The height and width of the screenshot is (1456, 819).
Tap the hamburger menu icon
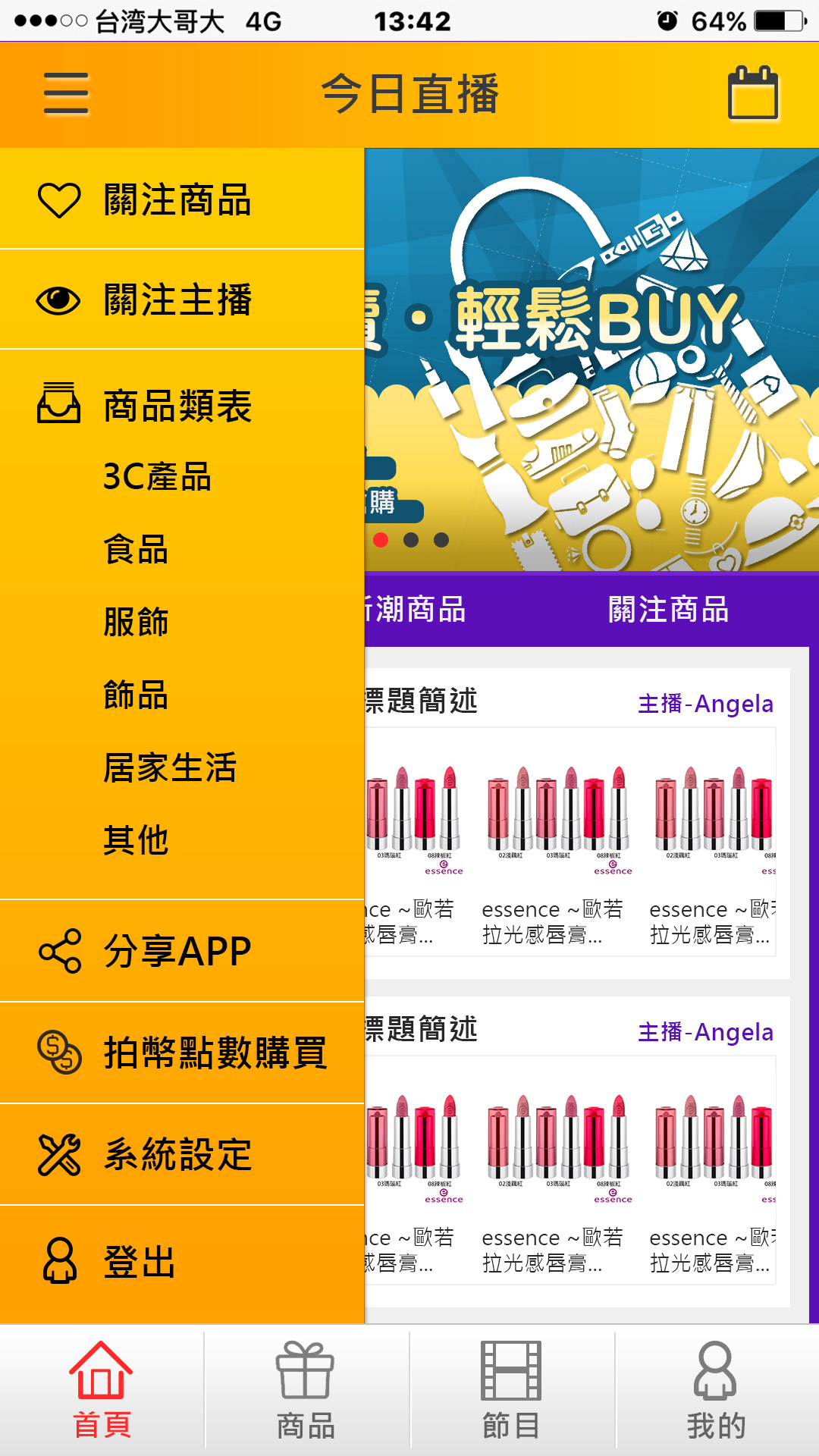[x=66, y=93]
